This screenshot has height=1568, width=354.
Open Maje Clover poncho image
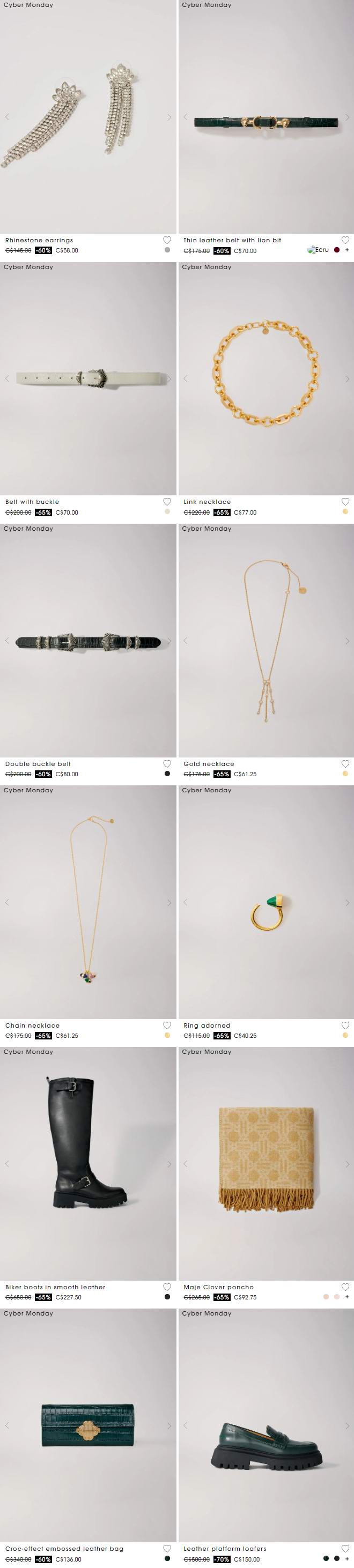[x=265, y=1164]
